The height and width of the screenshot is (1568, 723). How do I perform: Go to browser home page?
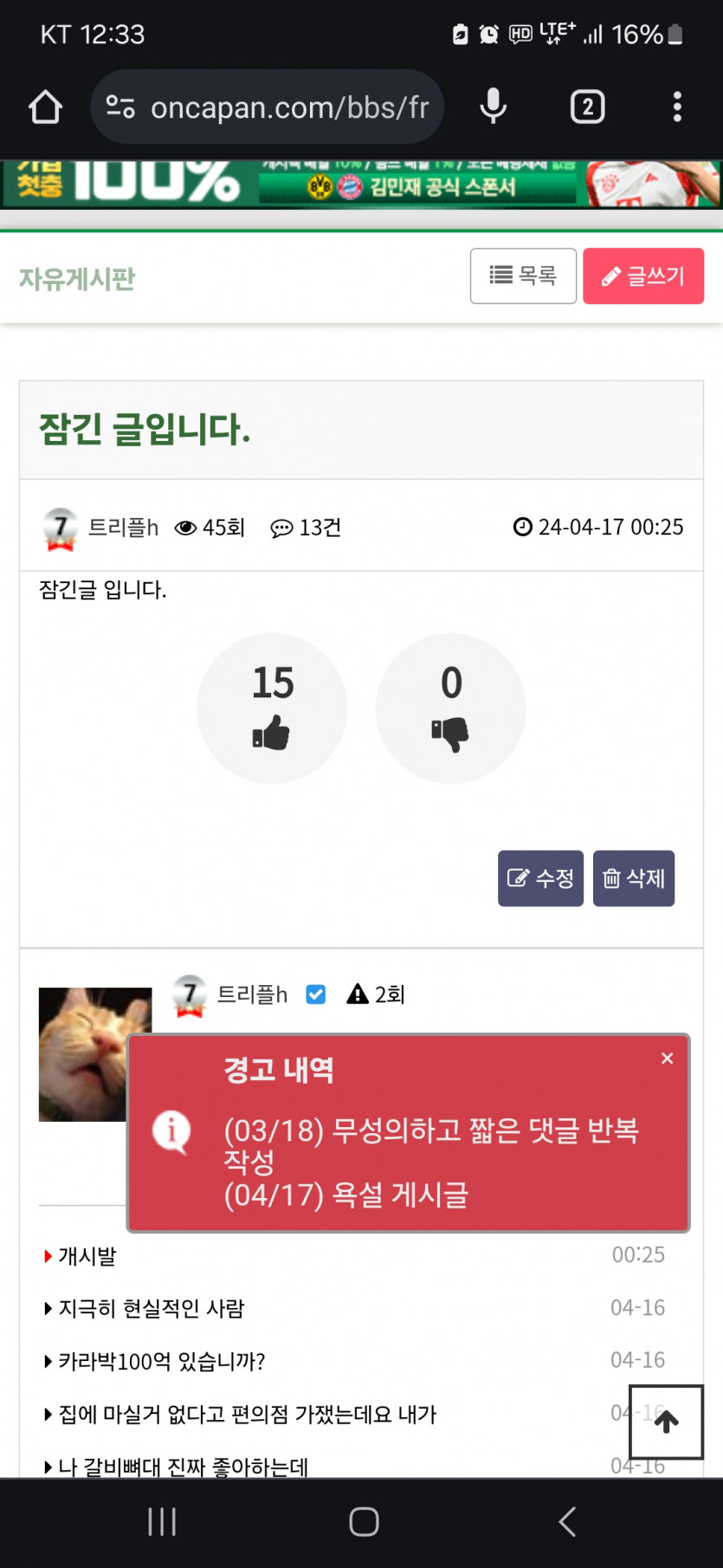click(x=45, y=107)
